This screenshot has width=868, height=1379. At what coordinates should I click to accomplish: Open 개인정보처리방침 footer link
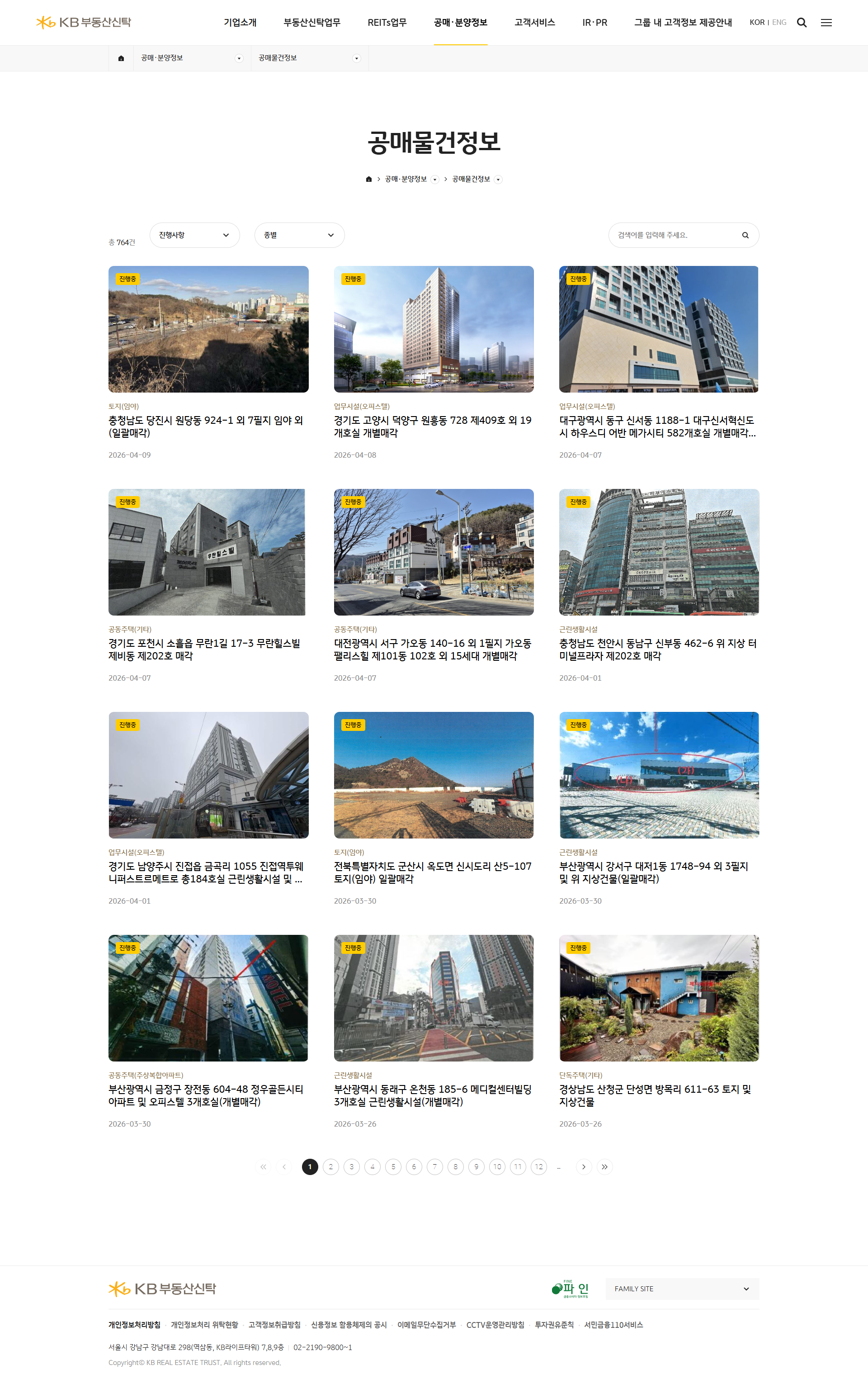(x=135, y=1325)
